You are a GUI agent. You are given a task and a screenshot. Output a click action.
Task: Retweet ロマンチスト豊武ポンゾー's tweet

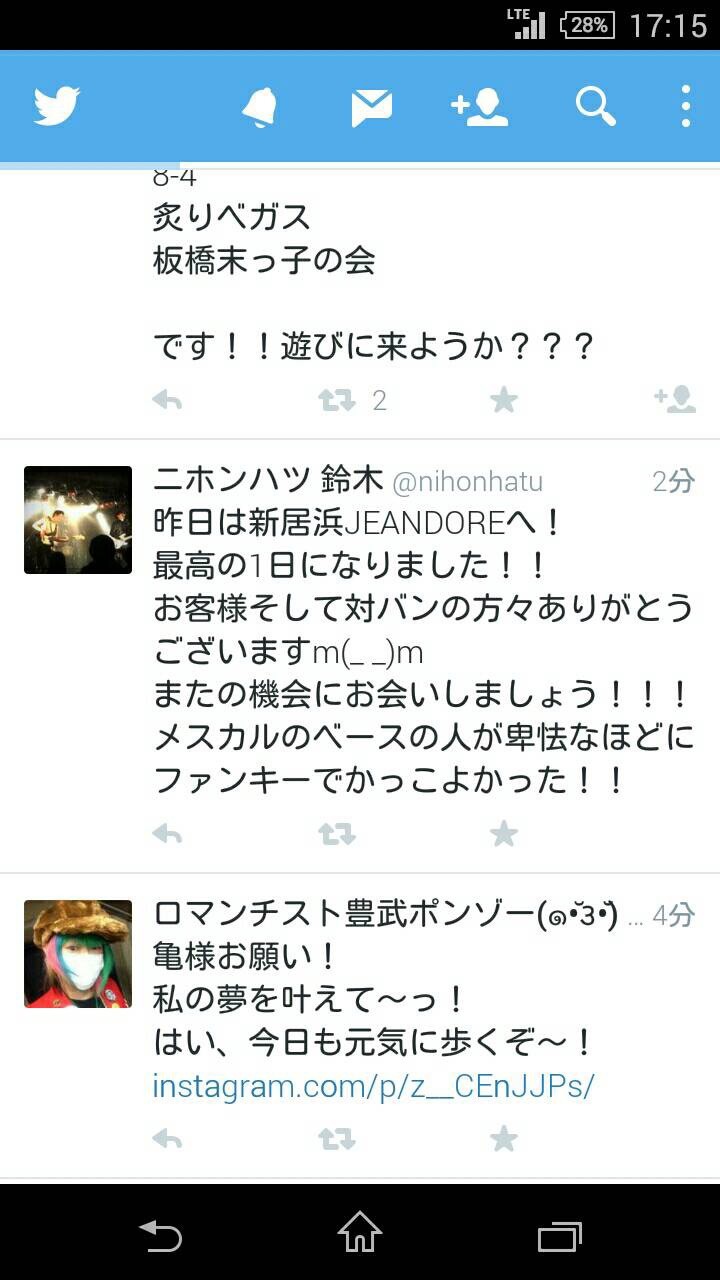pos(337,1138)
